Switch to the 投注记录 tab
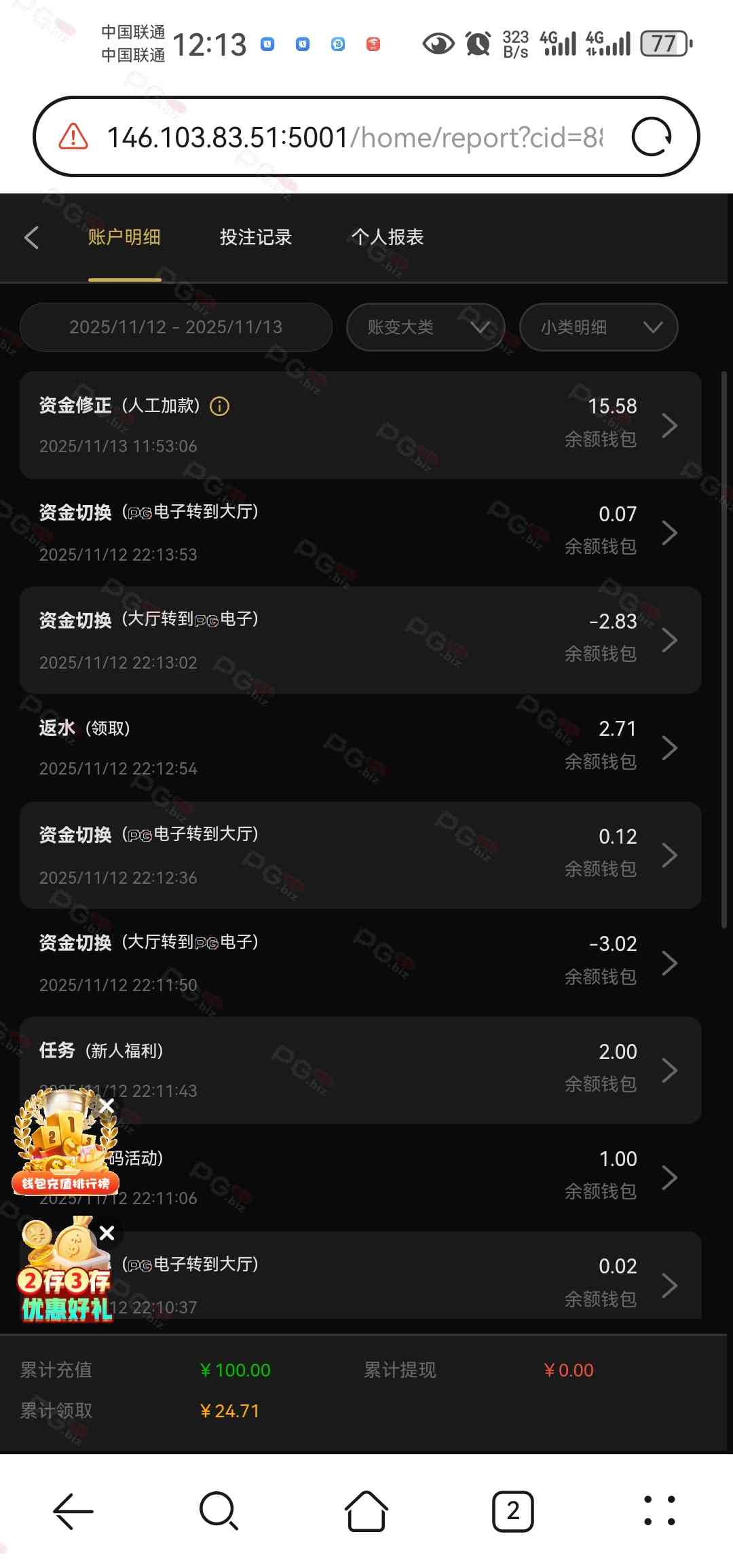Viewport: 733px width, 1568px height. [255, 238]
